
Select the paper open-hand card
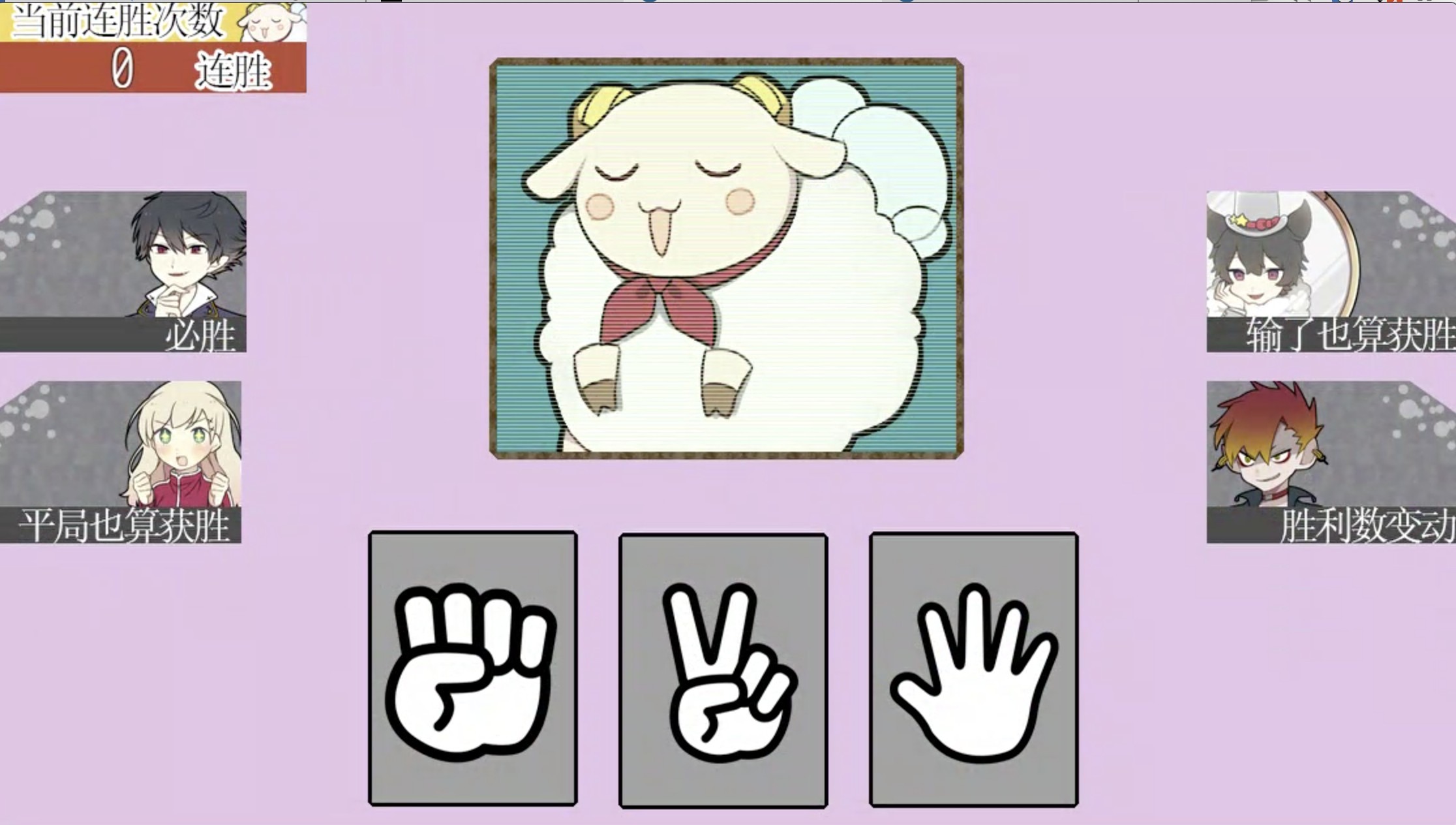pyautogui.click(x=974, y=670)
